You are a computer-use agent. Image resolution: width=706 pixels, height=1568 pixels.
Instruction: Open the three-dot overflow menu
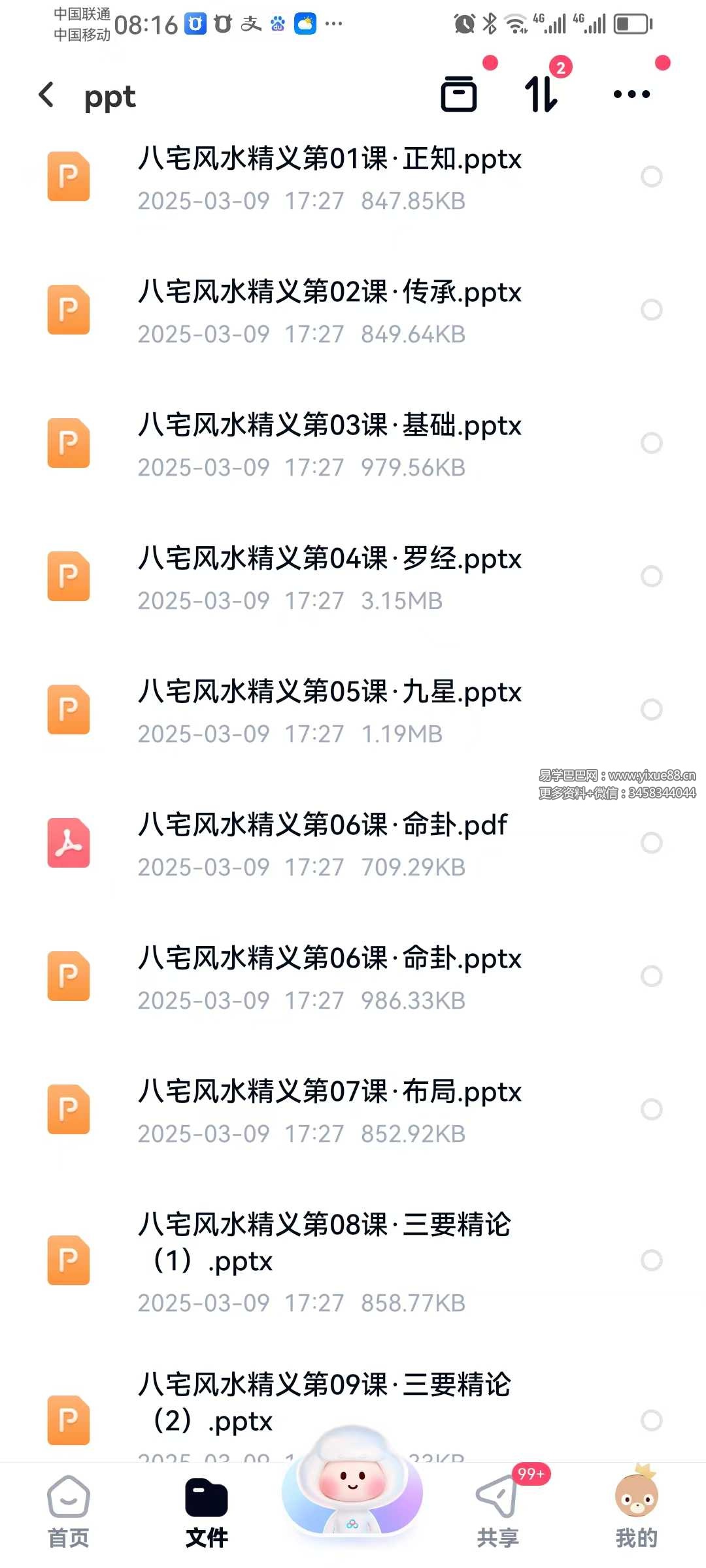tap(631, 94)
